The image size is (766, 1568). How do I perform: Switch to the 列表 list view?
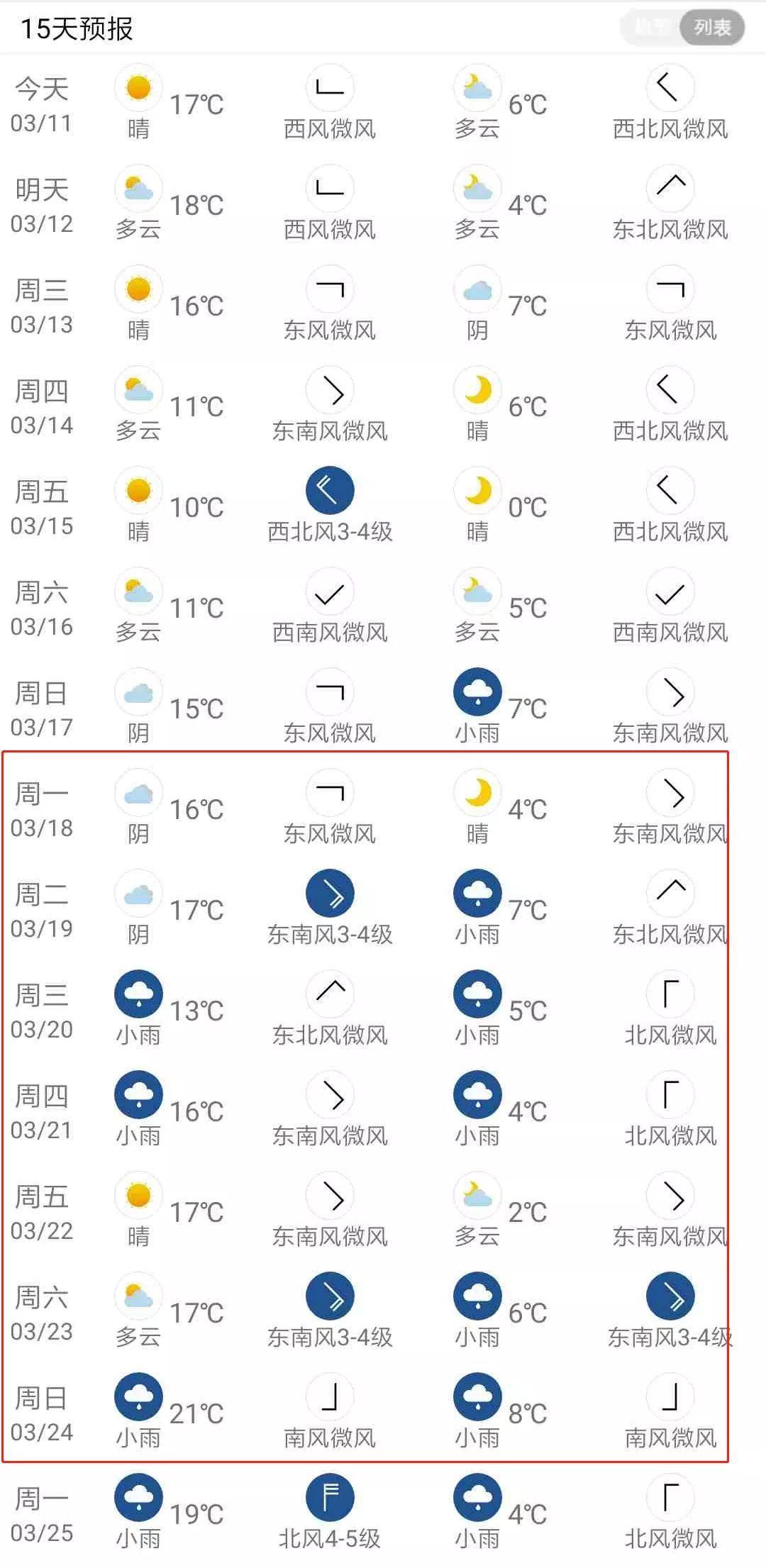point(712,28)
